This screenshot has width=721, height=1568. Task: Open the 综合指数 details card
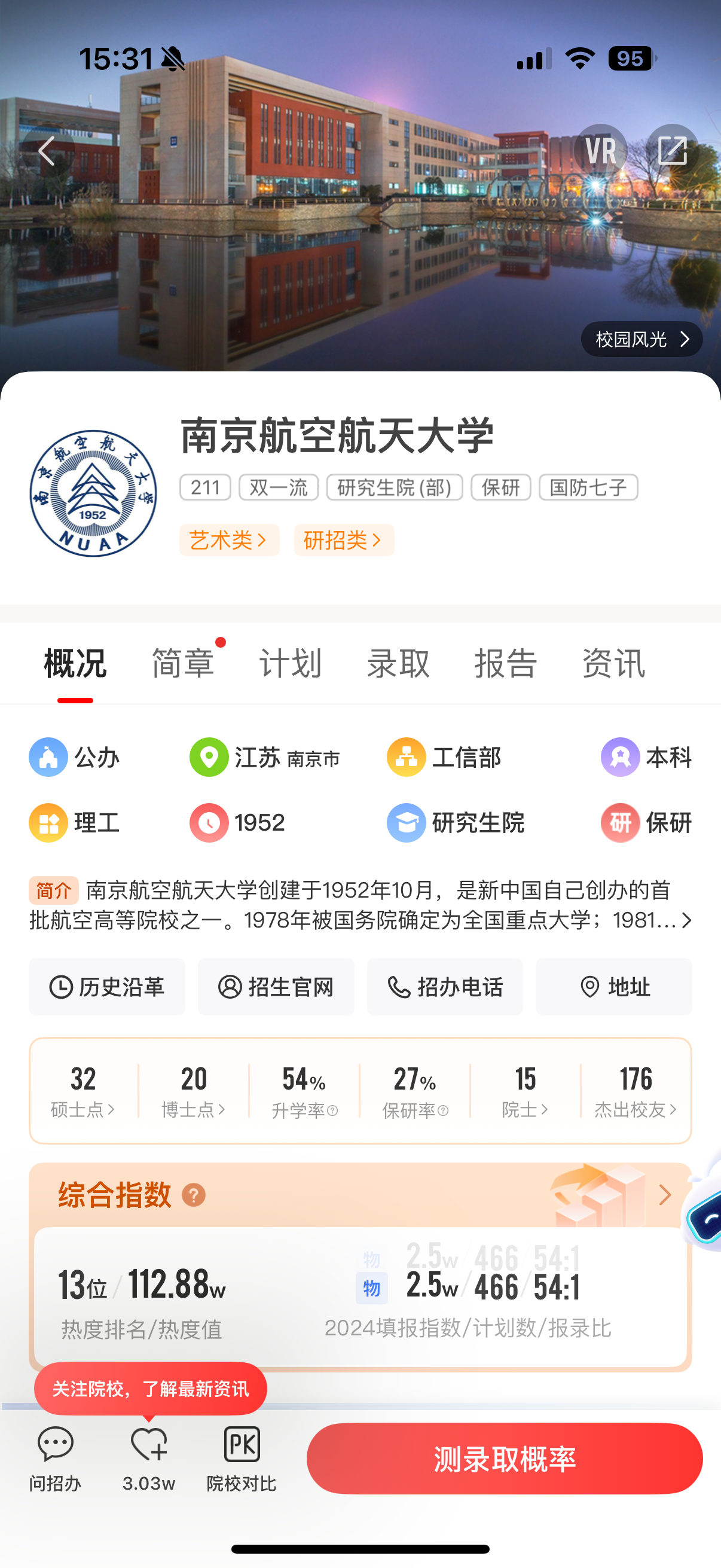tap(664, 1195)
